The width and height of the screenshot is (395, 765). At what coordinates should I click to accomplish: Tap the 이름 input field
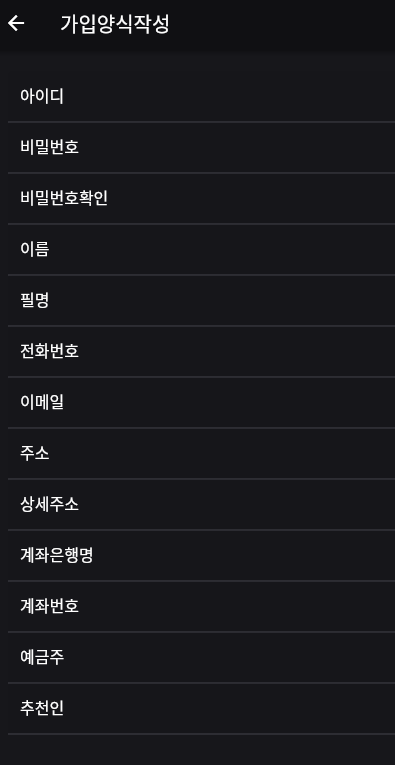(x=201, y=249)
